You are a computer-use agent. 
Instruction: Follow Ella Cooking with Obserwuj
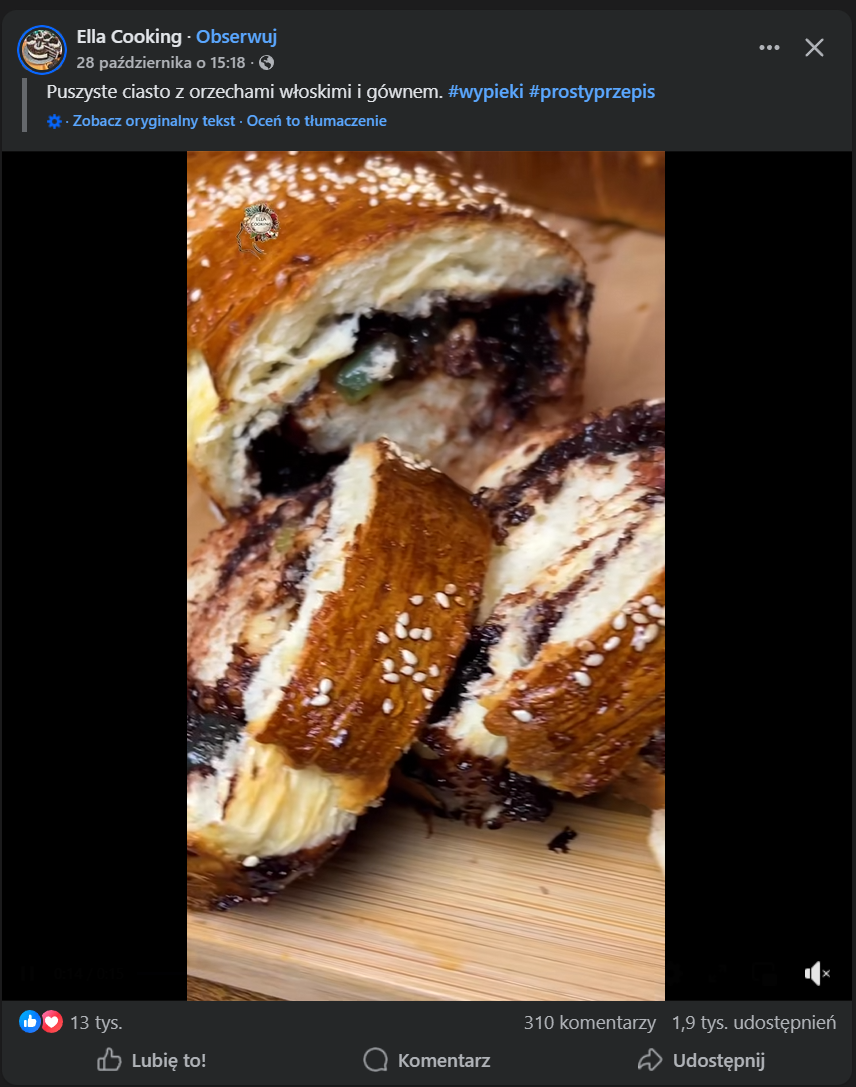pyautogui.click(x=236, y=37)
